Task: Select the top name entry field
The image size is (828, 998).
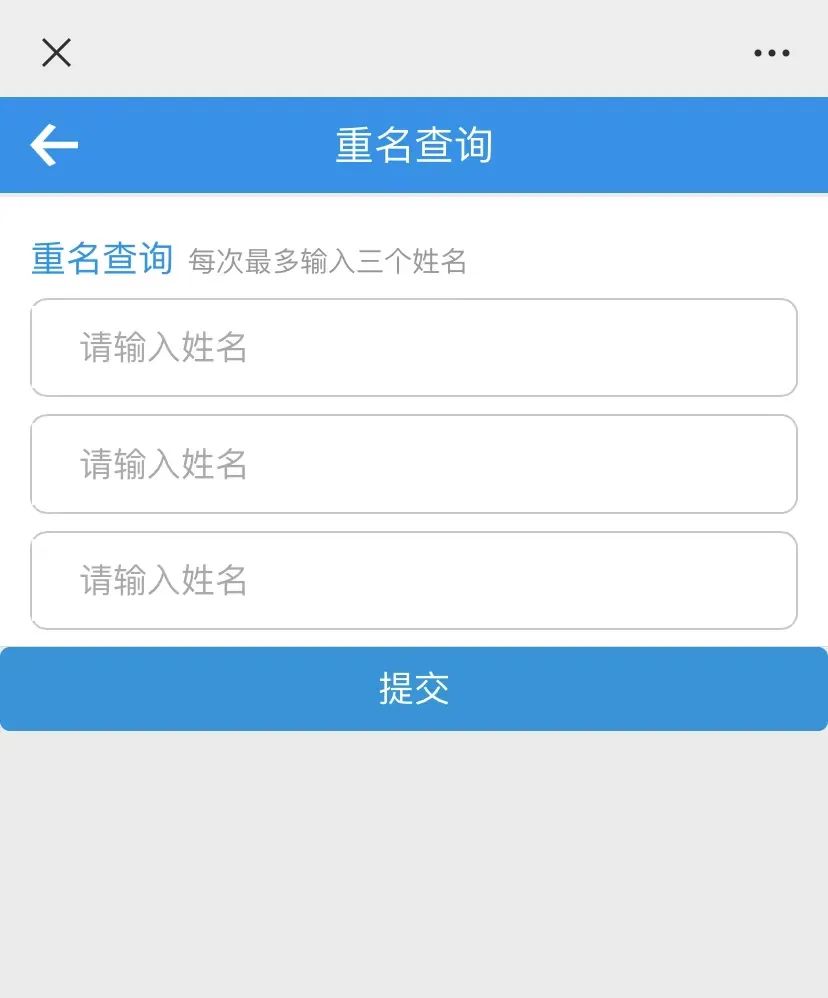Action: click(x=414, y=348)
